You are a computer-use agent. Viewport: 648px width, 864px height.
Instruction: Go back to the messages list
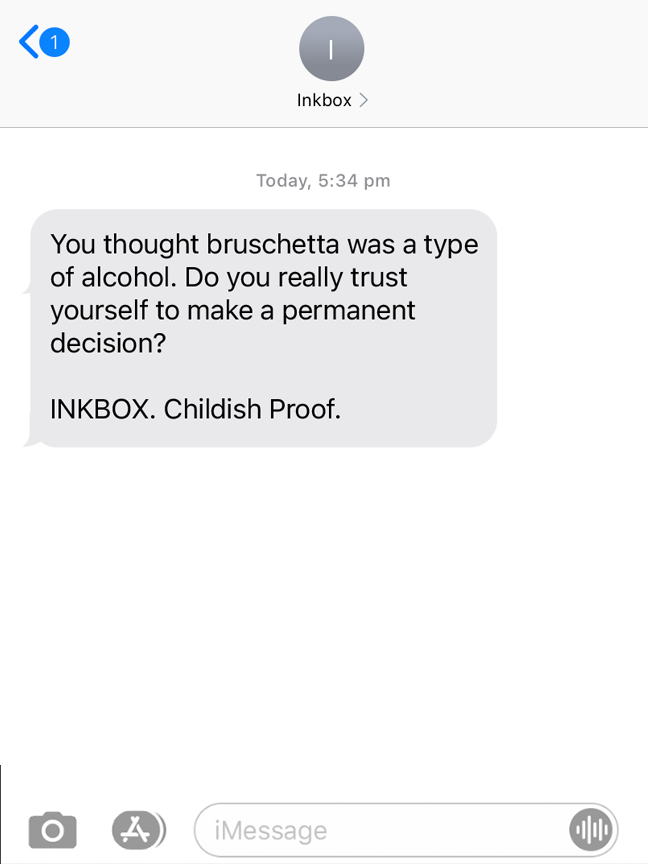[40, 42]
